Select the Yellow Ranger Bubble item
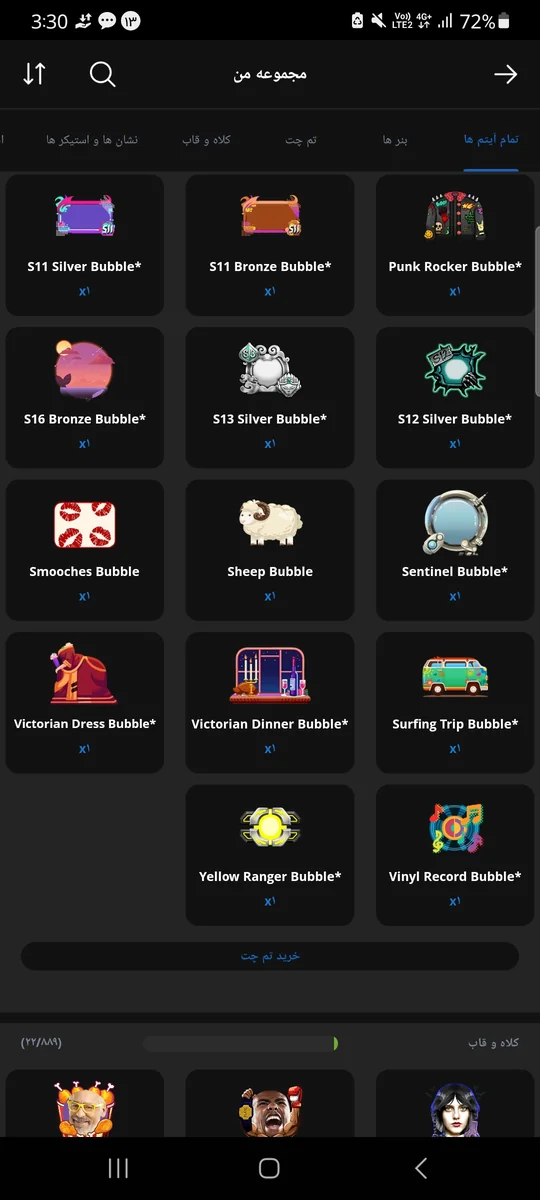 pos(270,855)
